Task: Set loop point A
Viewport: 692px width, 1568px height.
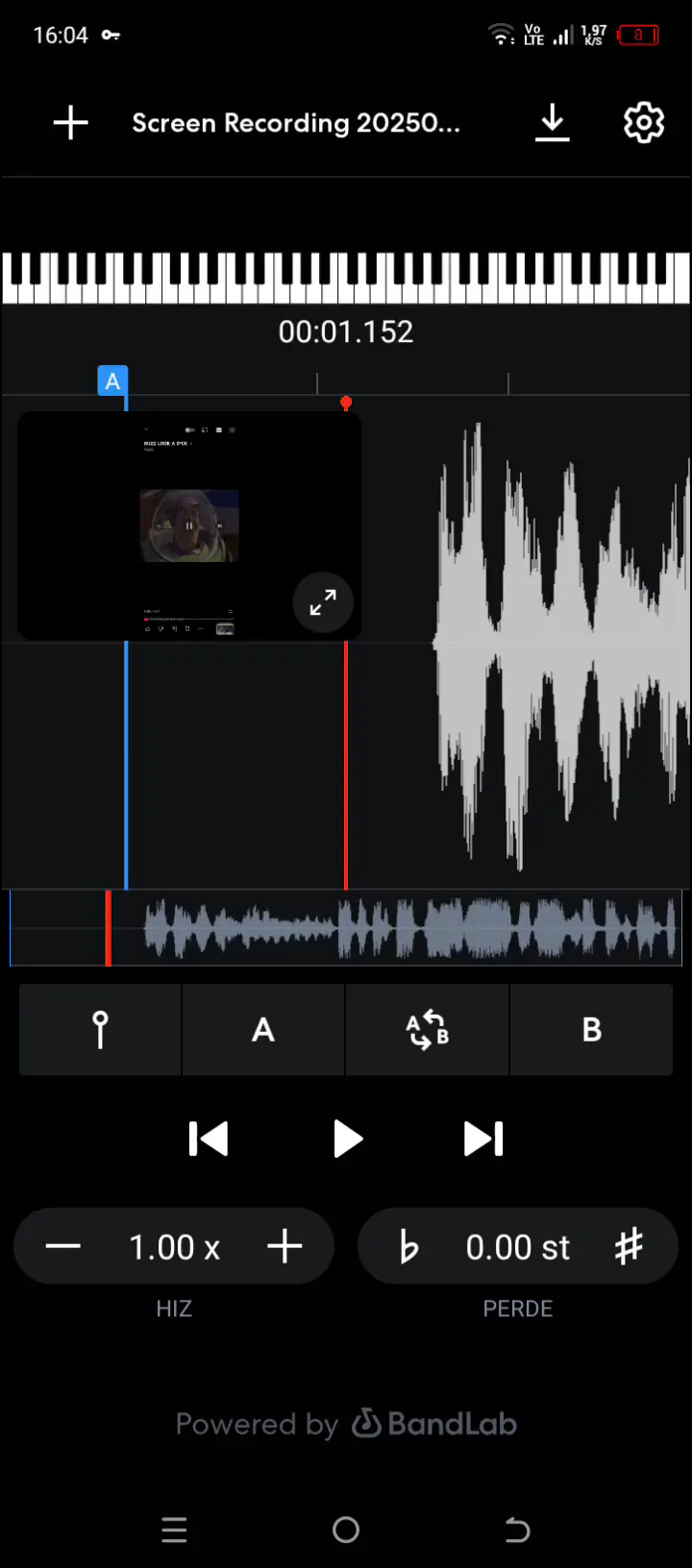Action: 263,1030
